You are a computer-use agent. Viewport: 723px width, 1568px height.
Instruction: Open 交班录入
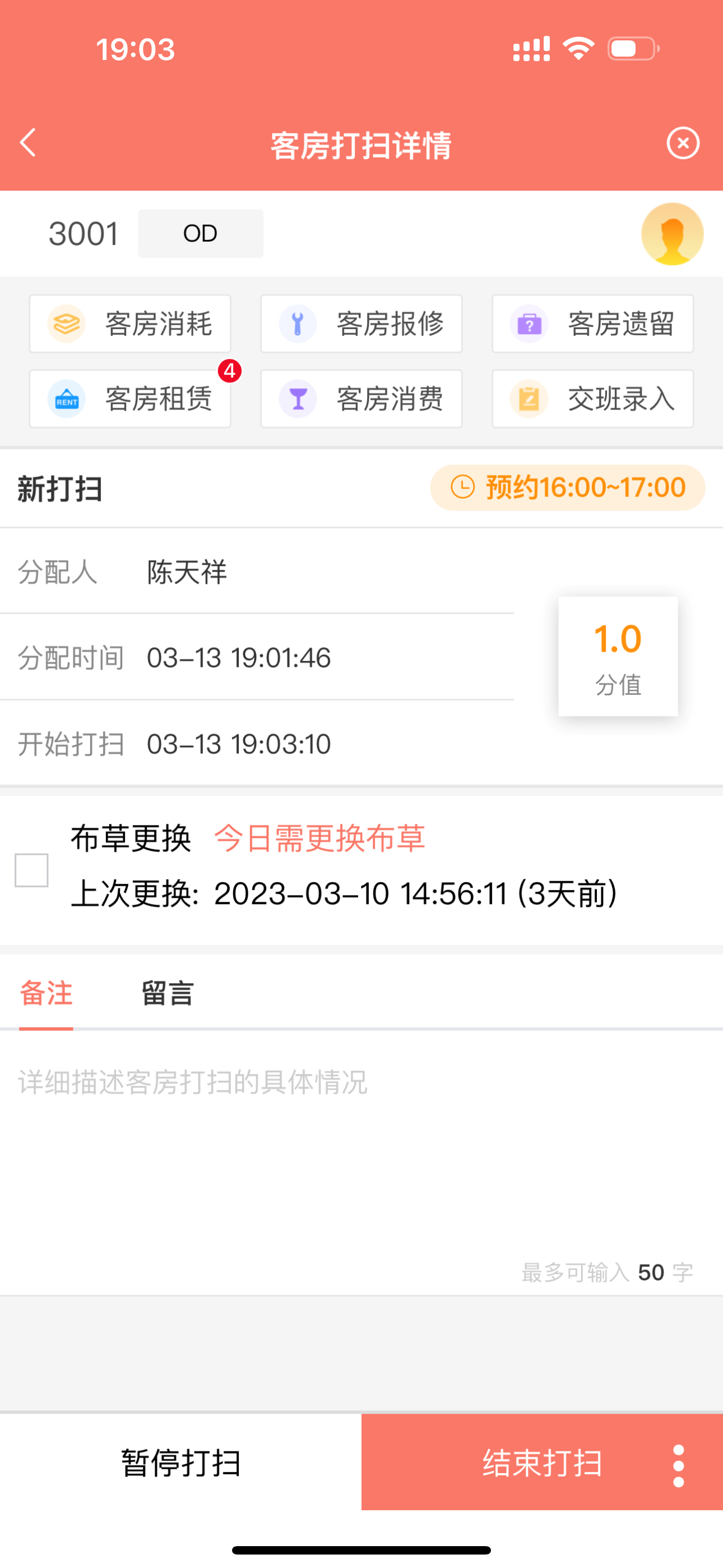[x=593, y=399]
